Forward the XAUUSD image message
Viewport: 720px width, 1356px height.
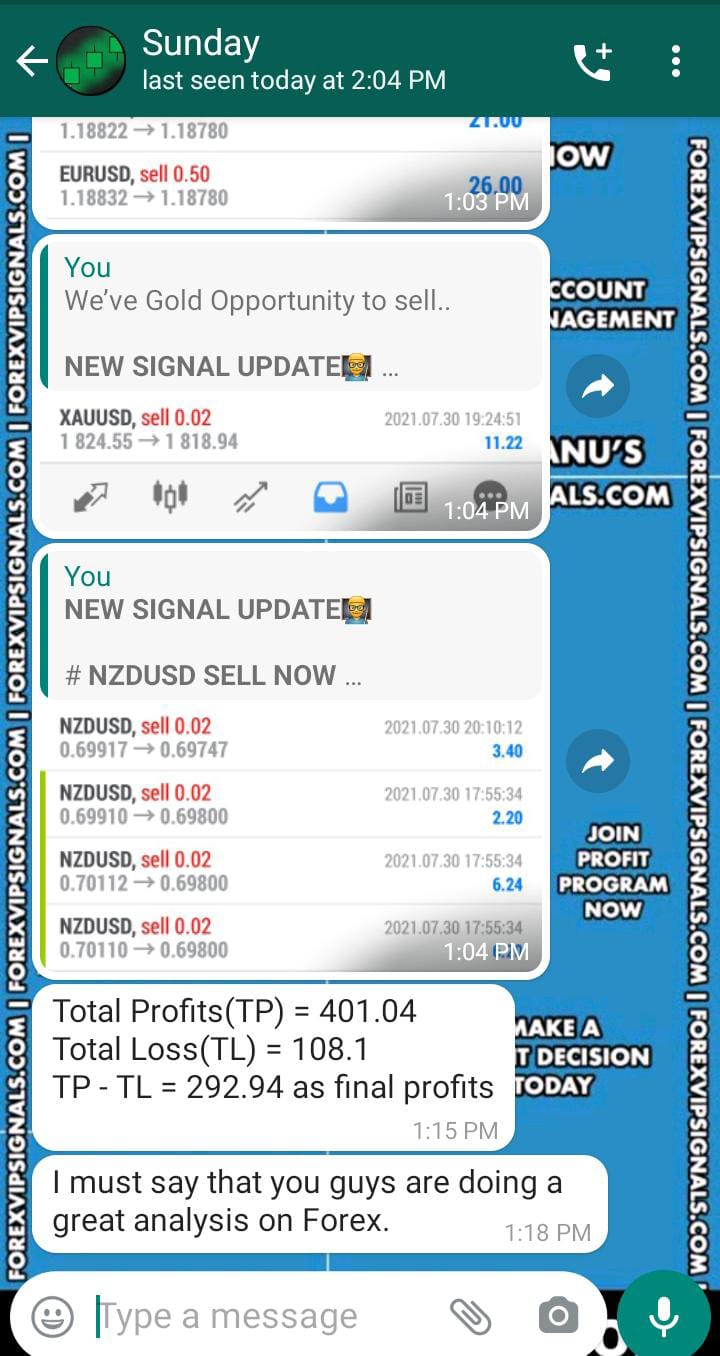(x=598, y=387)
